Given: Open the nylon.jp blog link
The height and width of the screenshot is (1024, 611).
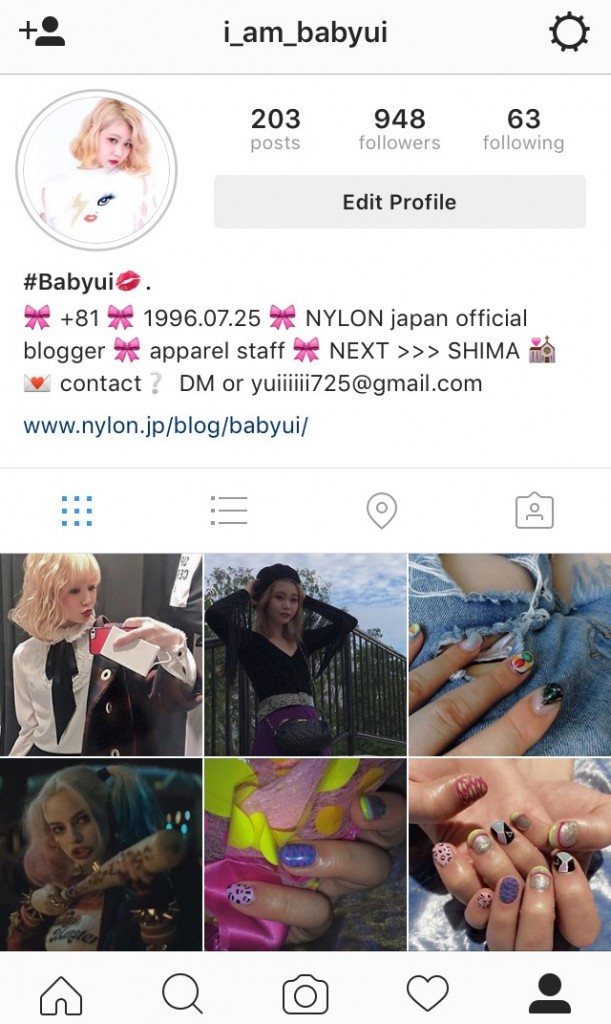Looking at the screenshot, I should 166,425.
